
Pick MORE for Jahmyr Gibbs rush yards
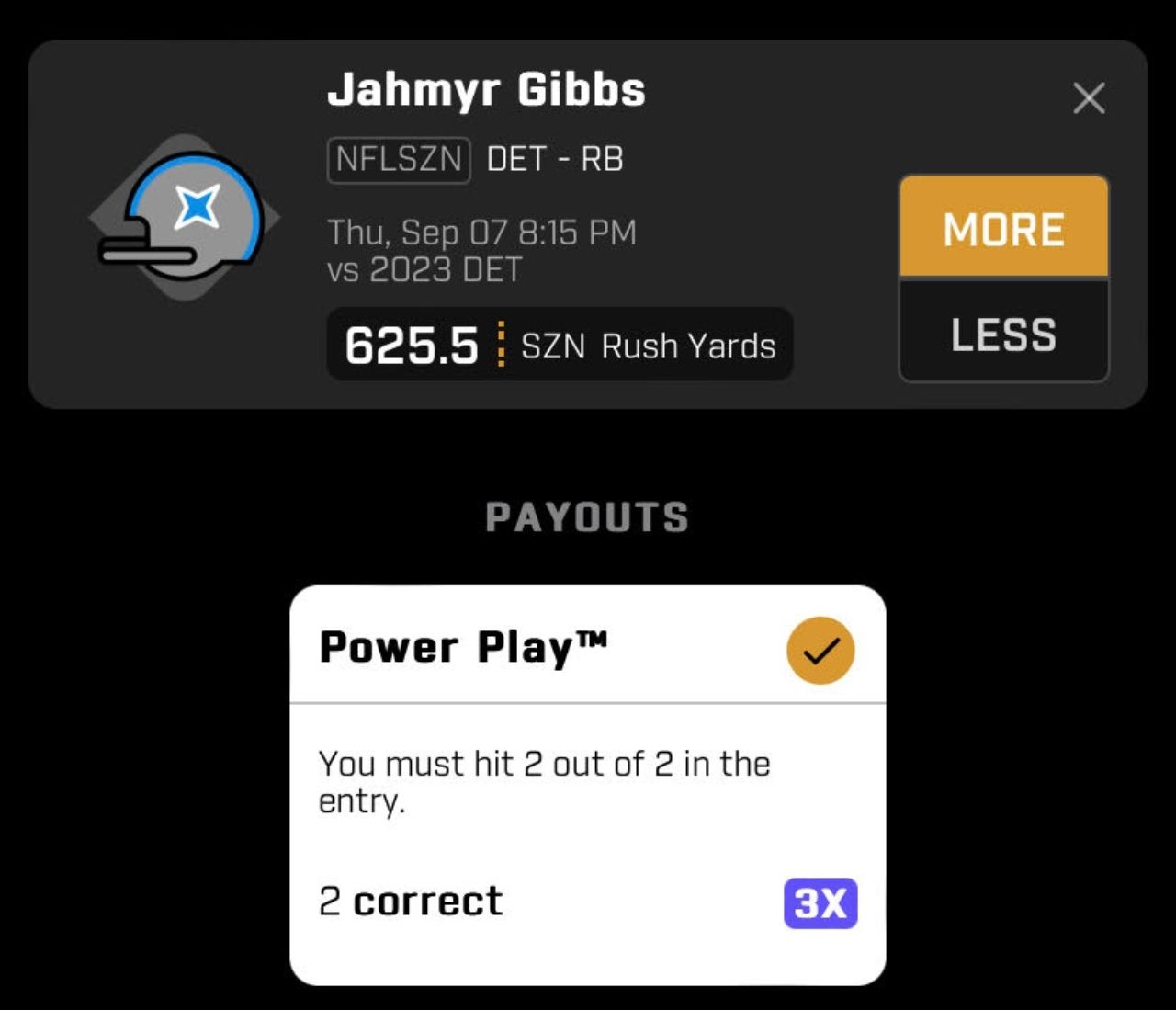click(1003, 228)
